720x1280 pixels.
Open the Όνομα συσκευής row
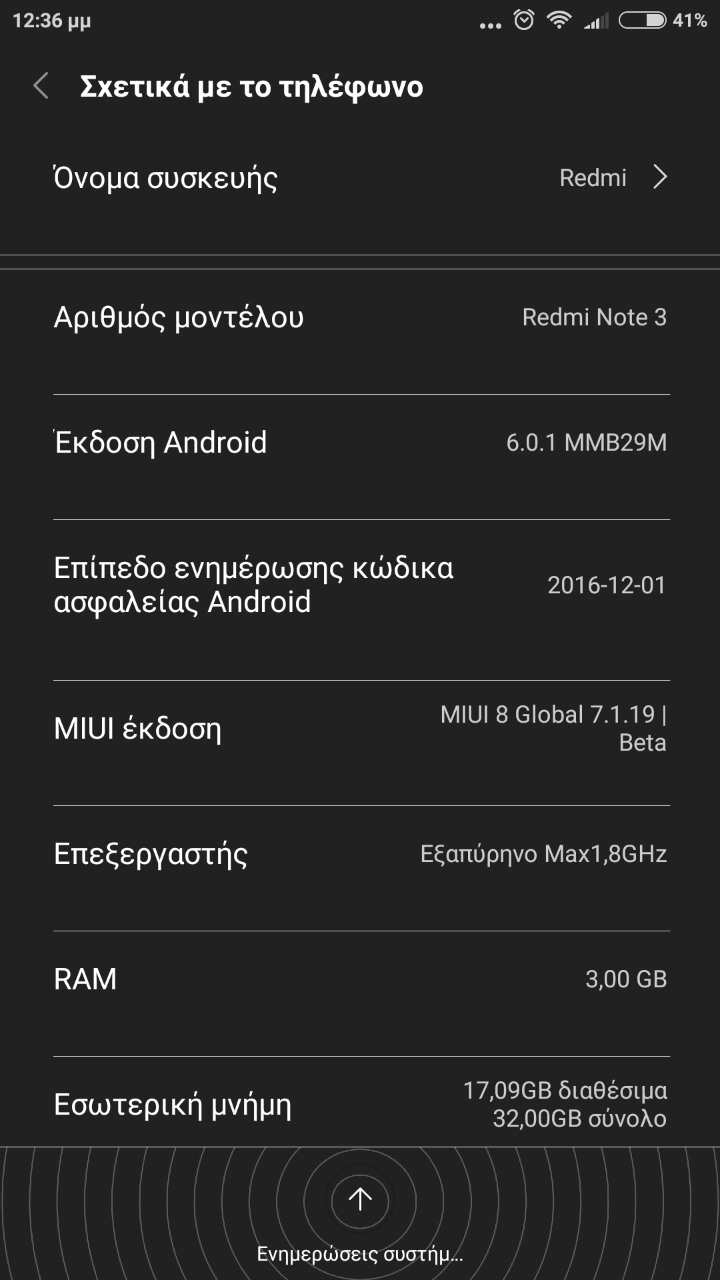point(360,178)
